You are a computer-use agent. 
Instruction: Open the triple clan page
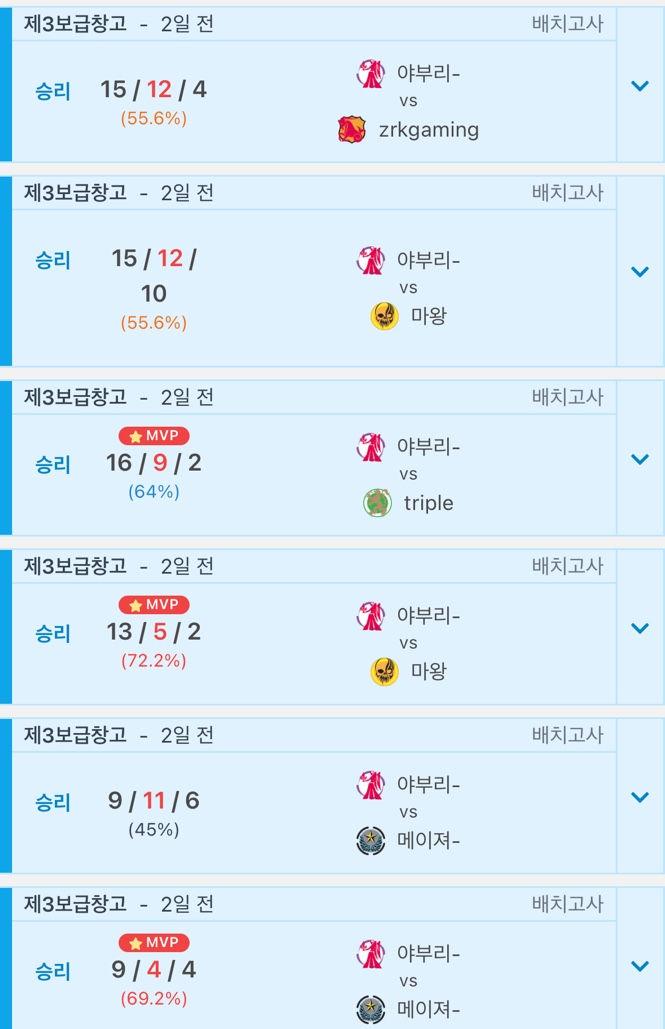coord(428,503)
